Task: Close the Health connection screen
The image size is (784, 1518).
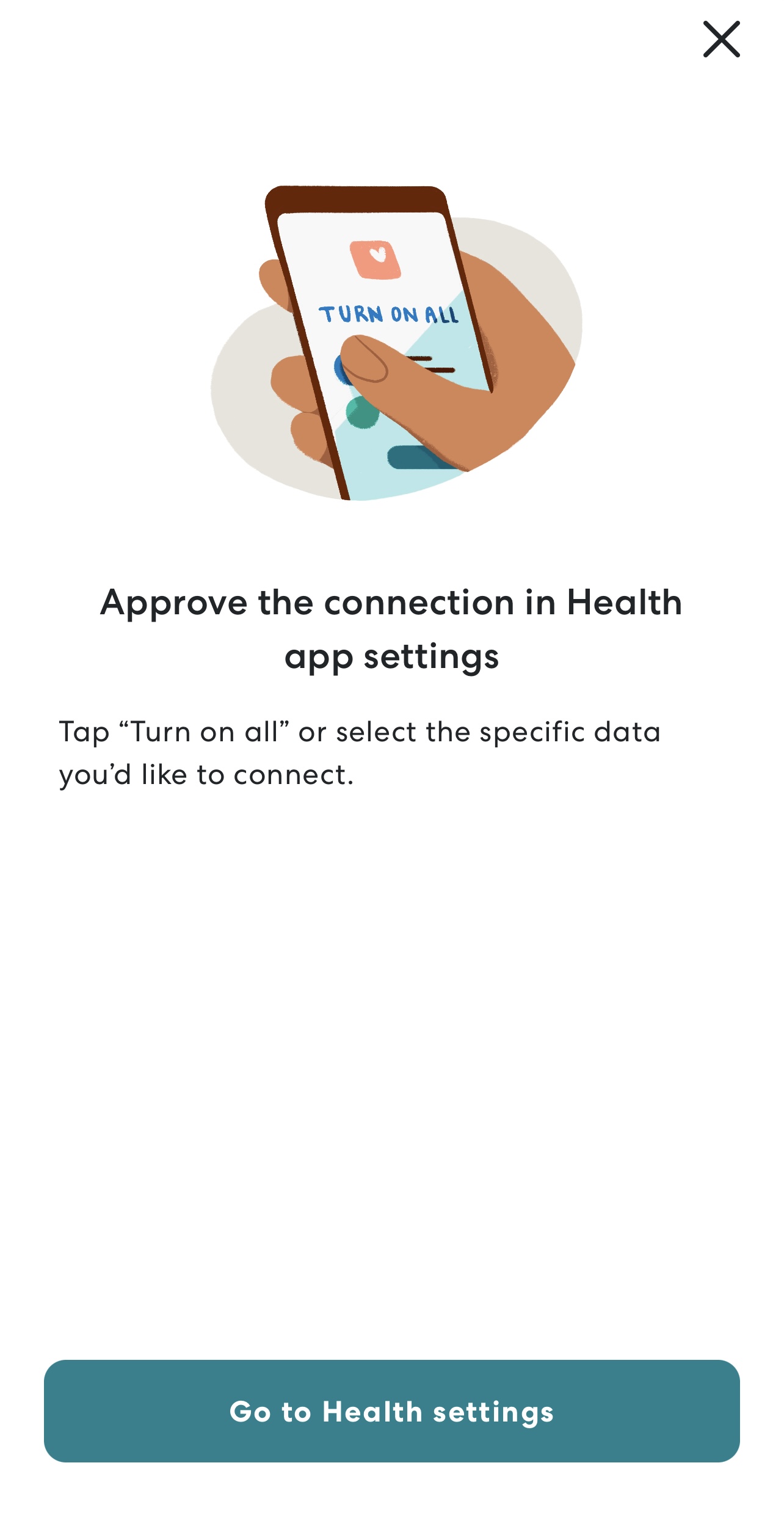Action: pyautogui.click(x=721, y=39)
